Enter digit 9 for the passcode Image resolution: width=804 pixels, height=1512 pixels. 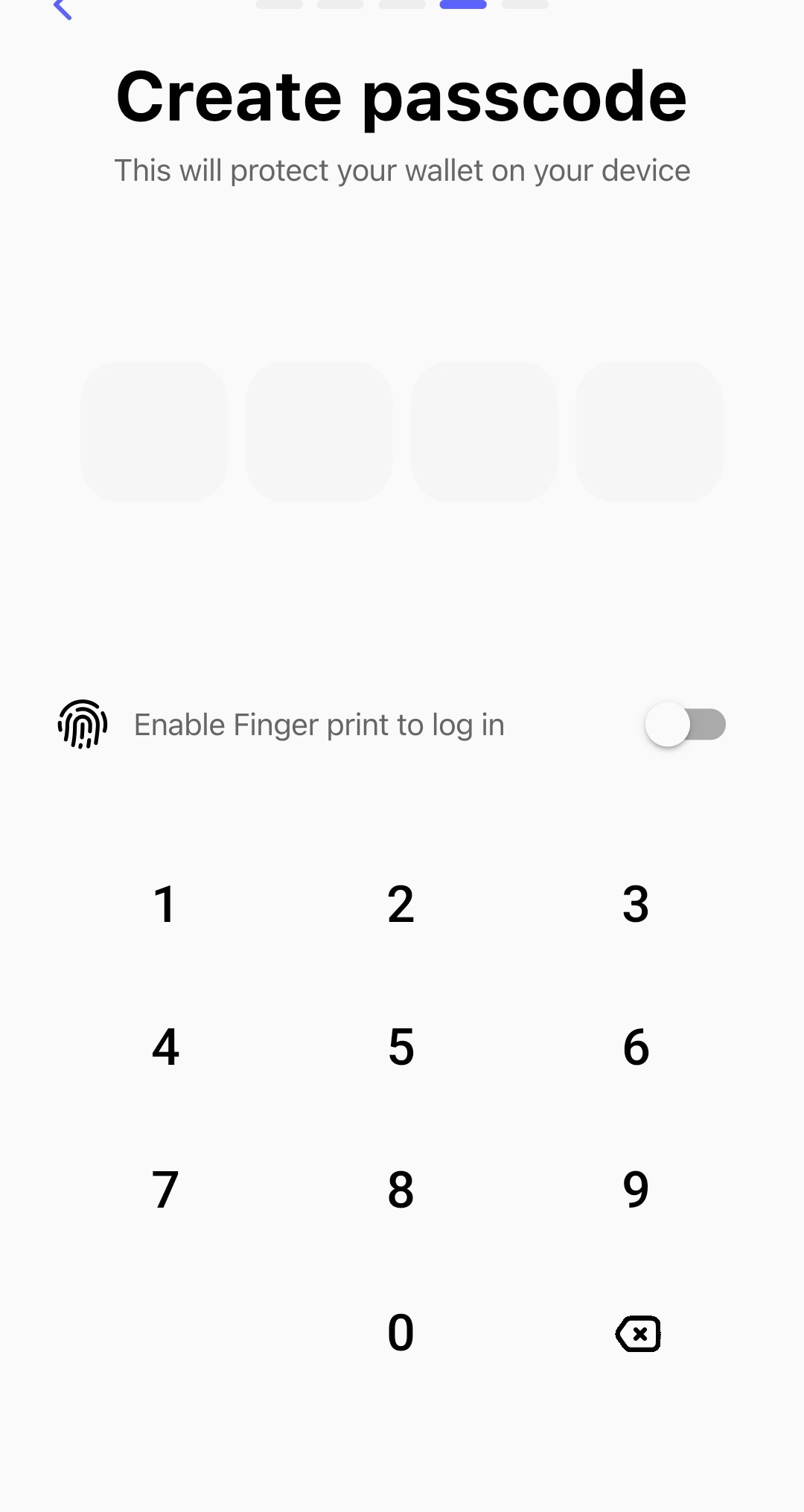(x=636, y=1190)
